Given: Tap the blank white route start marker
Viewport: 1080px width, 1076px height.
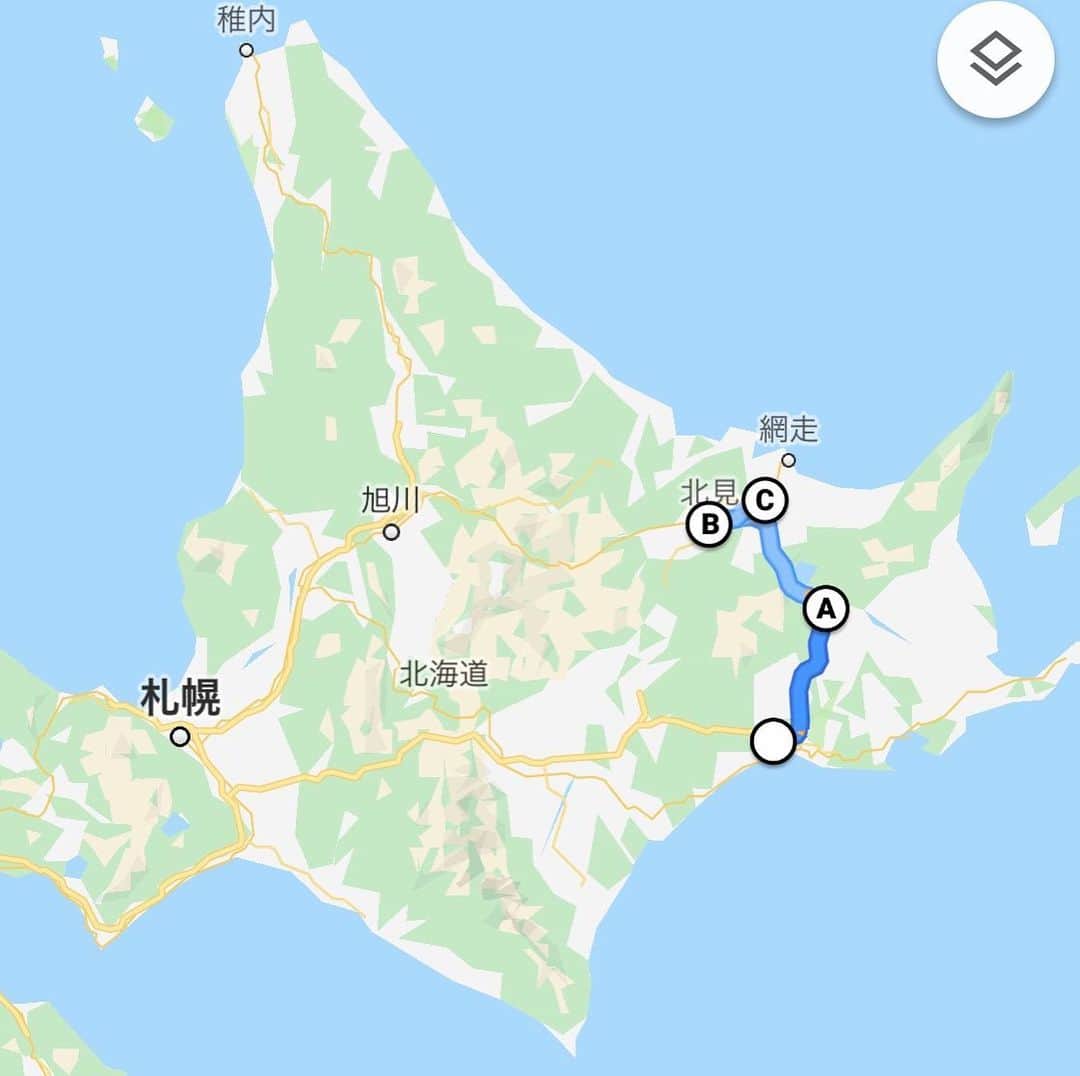Looking at the screenshot, I should click(x=773, y=743).
